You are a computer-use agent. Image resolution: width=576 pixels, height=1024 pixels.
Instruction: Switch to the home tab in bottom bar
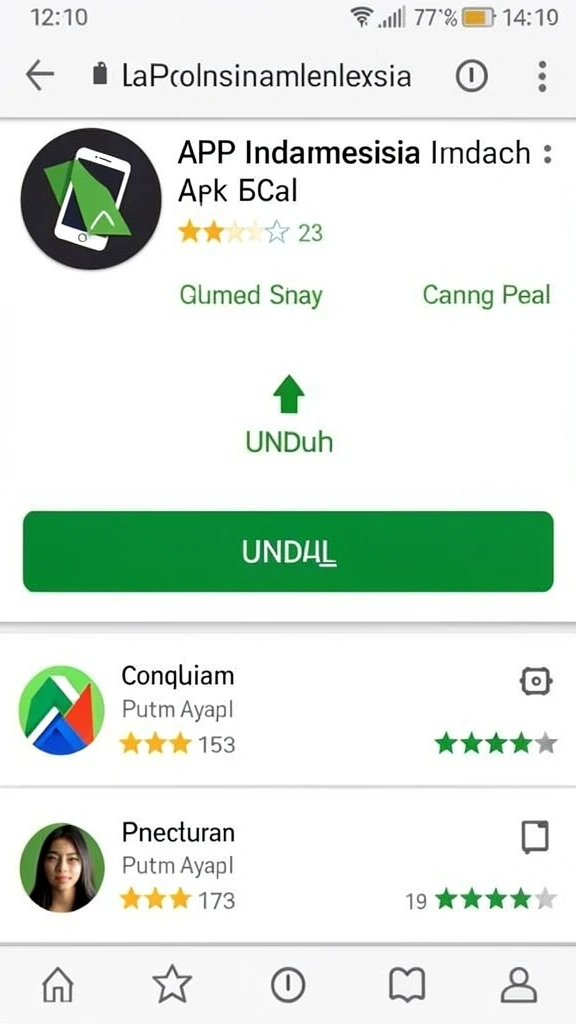point(58,985)
